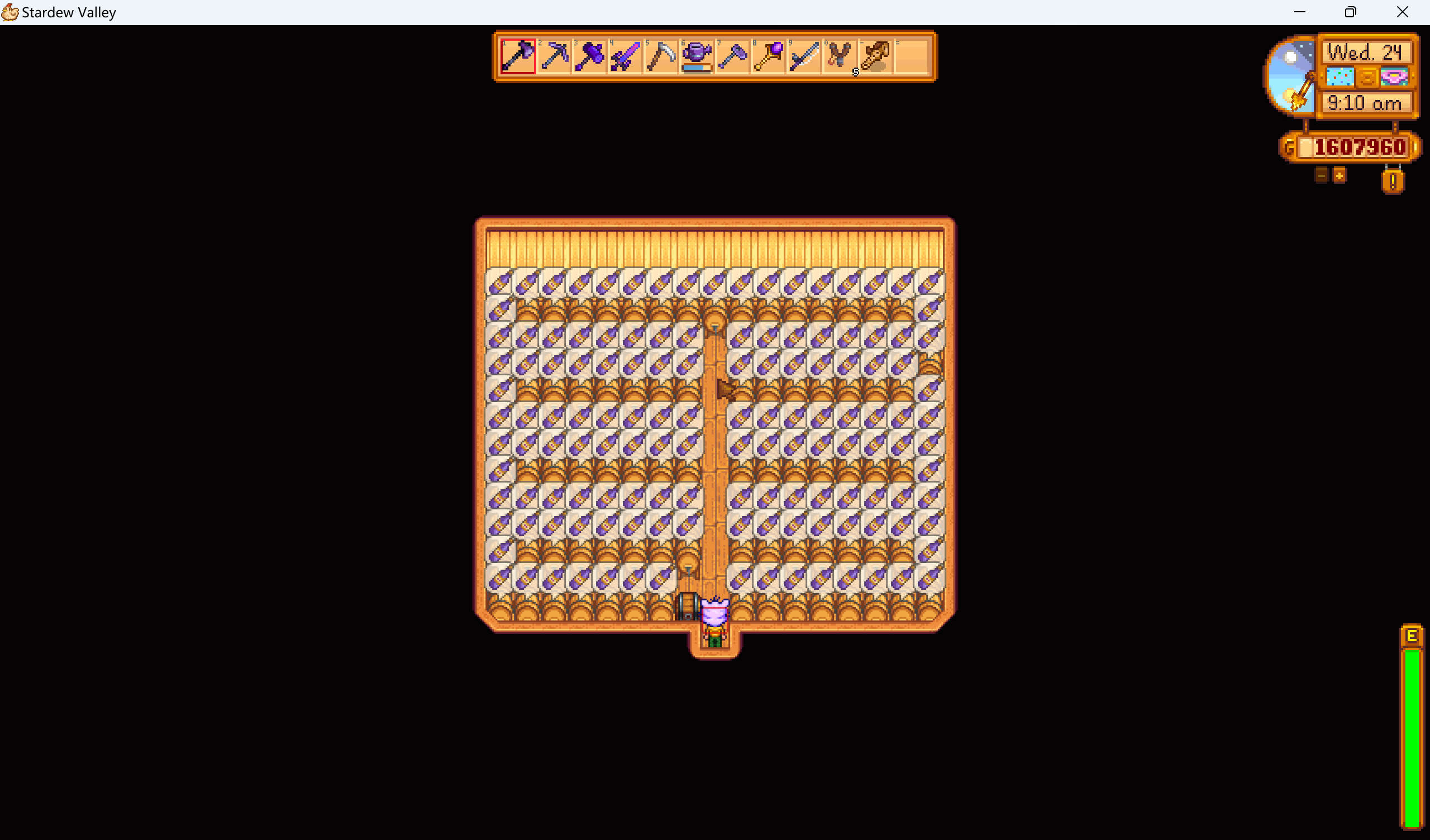Select the scythe in the hotbar
This screenshot has width=1430, height=840.
coord(660,56)
